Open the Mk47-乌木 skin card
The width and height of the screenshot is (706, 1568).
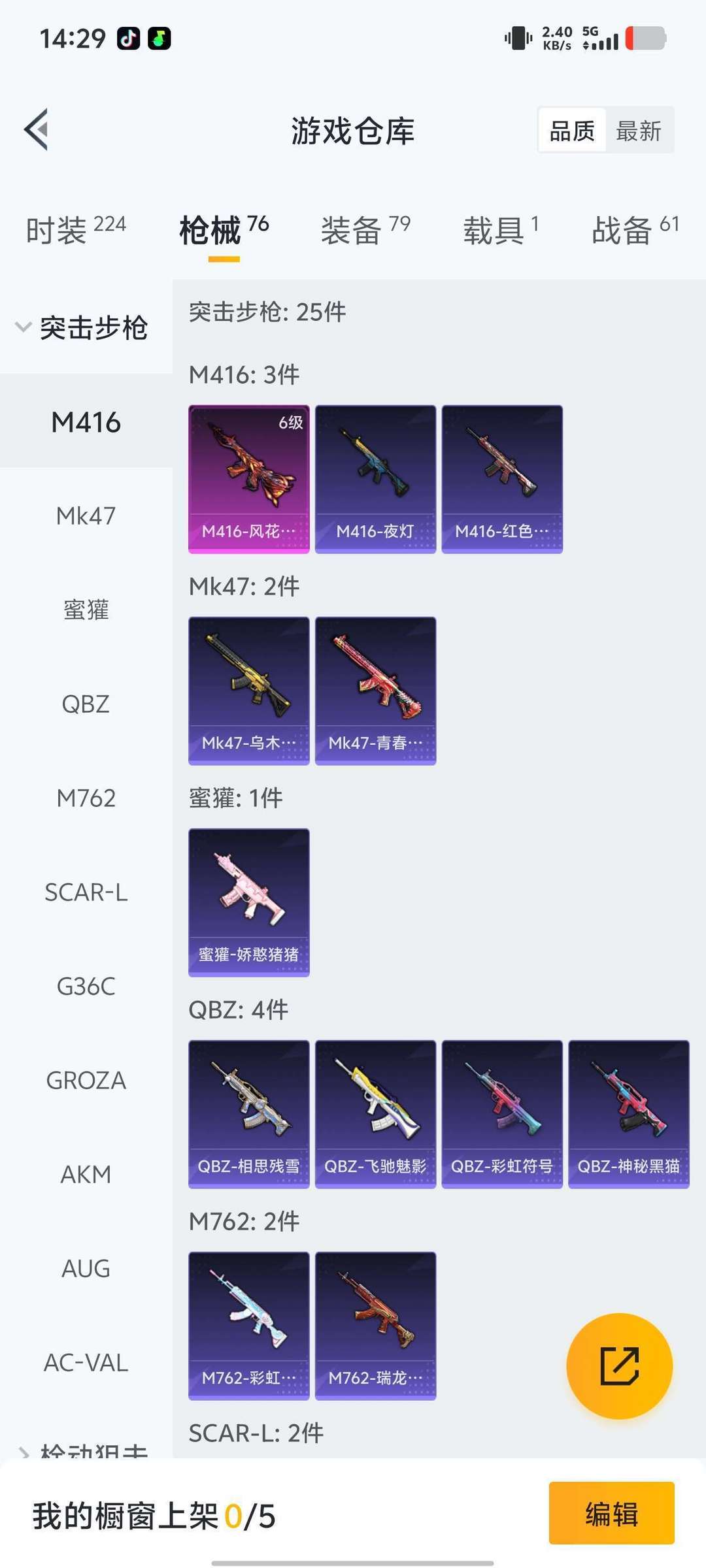tap(248, 691)
